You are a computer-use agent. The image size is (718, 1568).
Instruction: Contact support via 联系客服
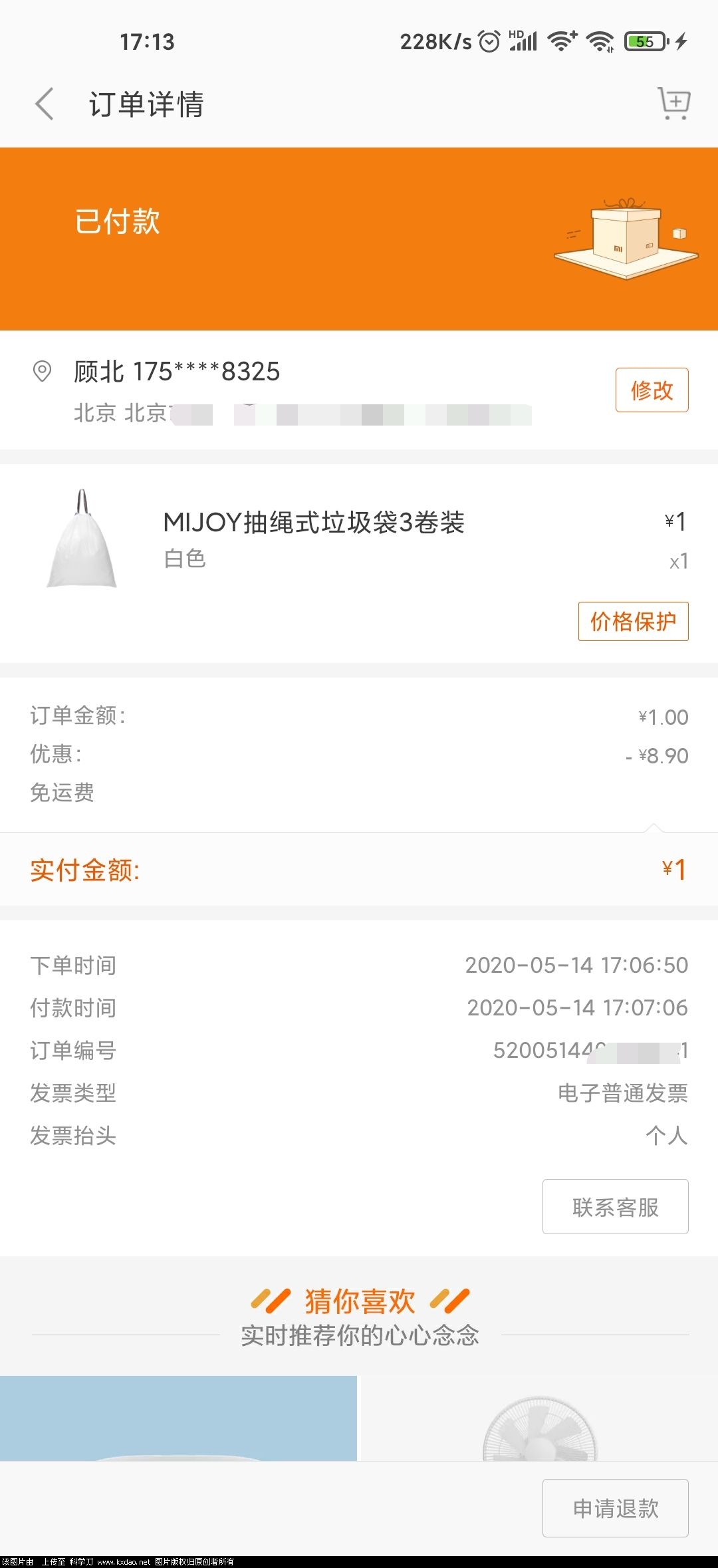coord(615,1207)
